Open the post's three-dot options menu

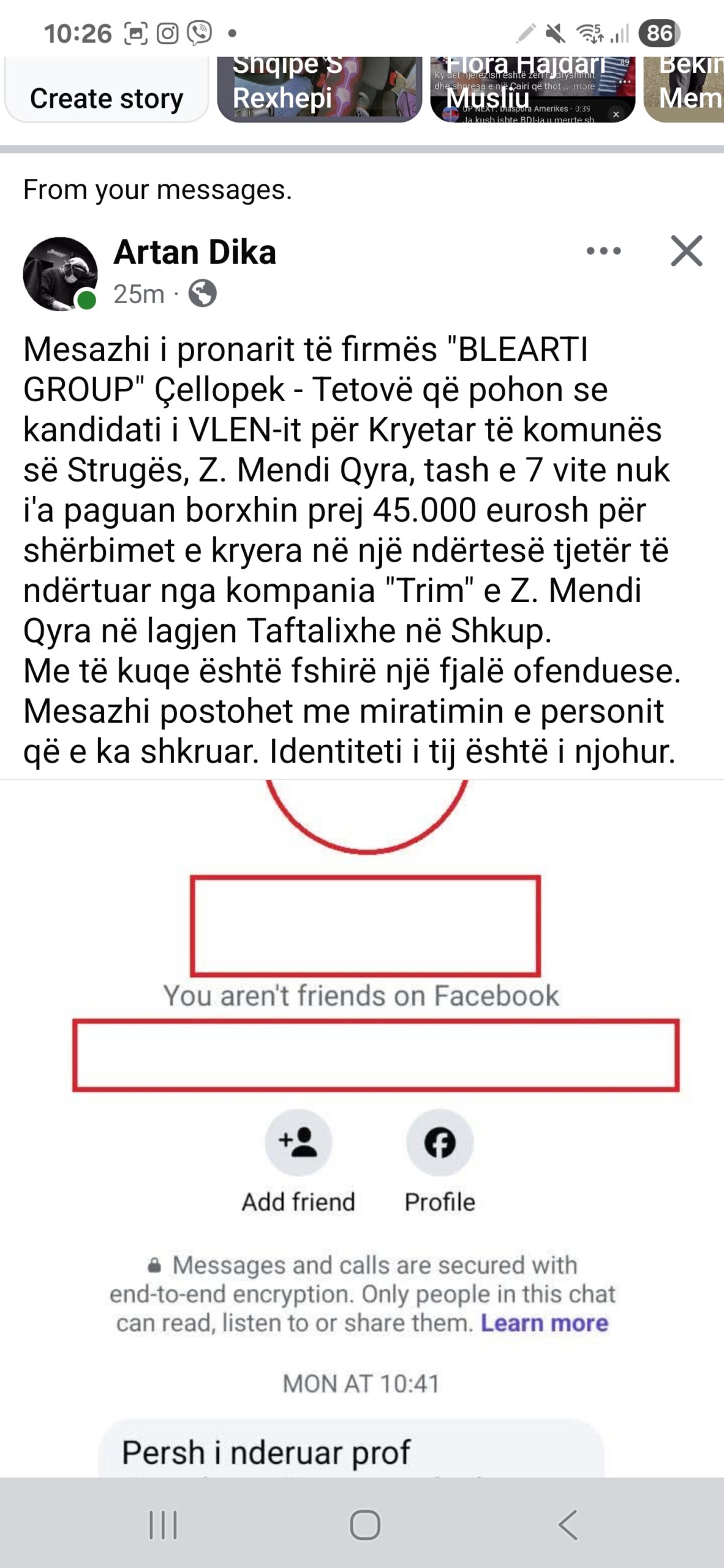[x=603, y=251]
